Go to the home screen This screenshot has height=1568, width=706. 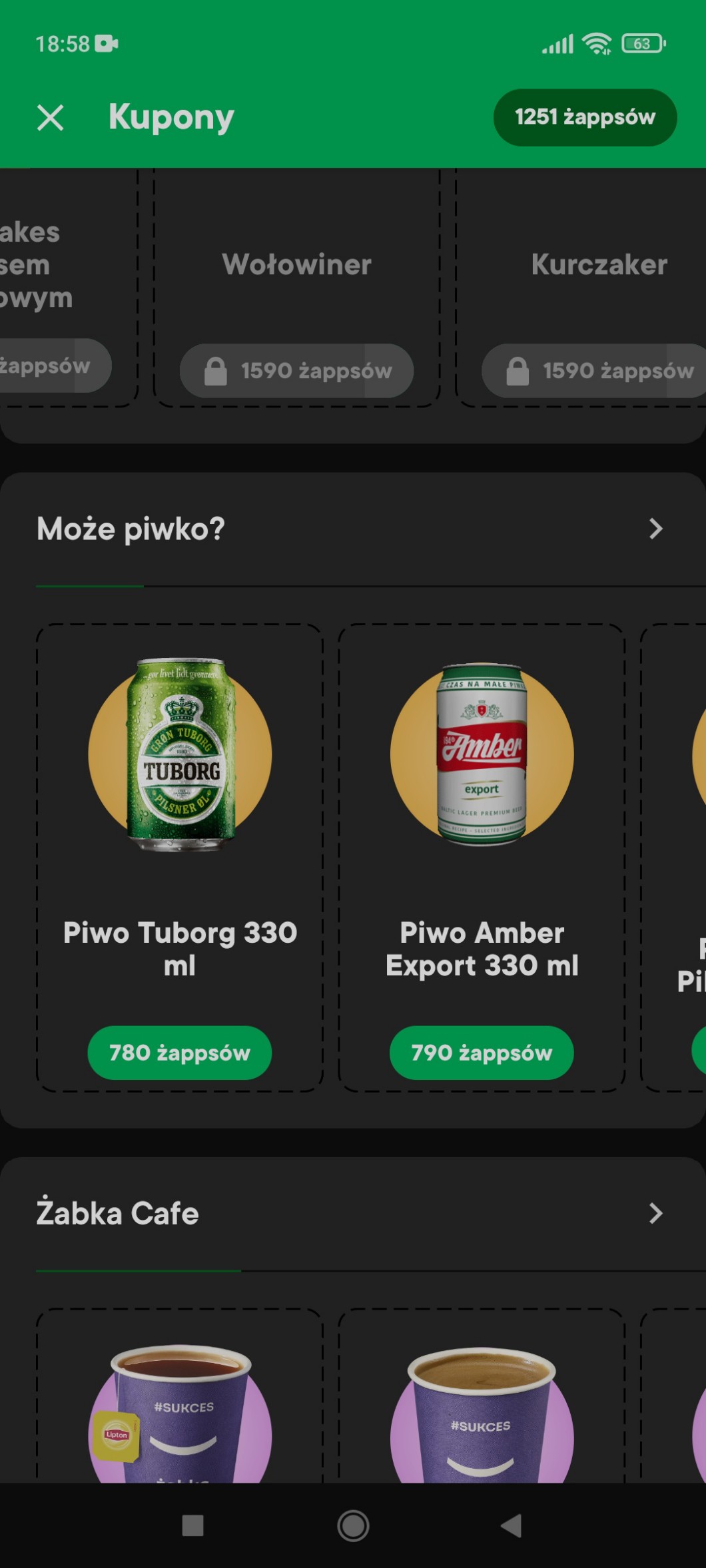pyautogui.click(x=353, y=1525)
